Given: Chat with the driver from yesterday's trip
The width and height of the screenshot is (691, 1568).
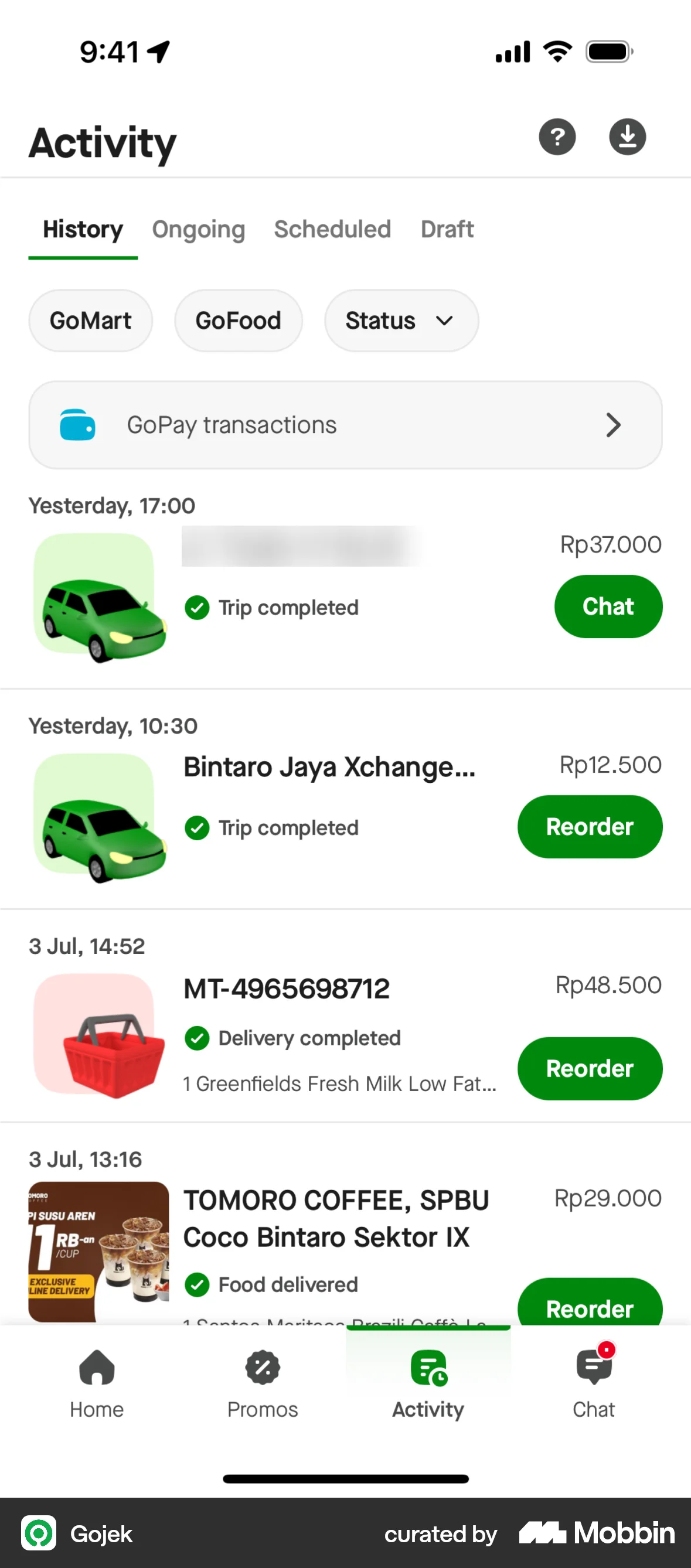Looking at the screenshot, I should (x=608, y=606).
